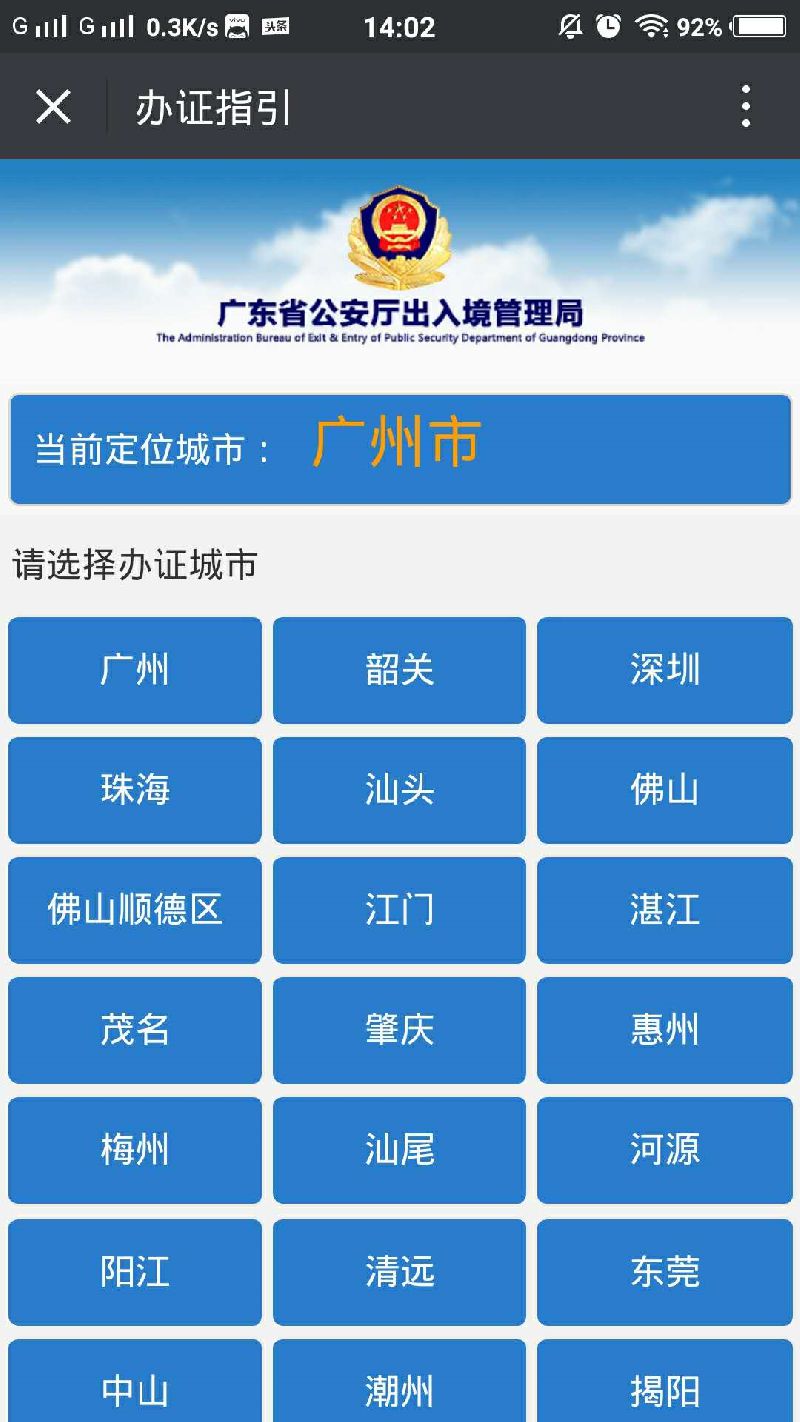Select 佛山顺德区

(135, 910)
